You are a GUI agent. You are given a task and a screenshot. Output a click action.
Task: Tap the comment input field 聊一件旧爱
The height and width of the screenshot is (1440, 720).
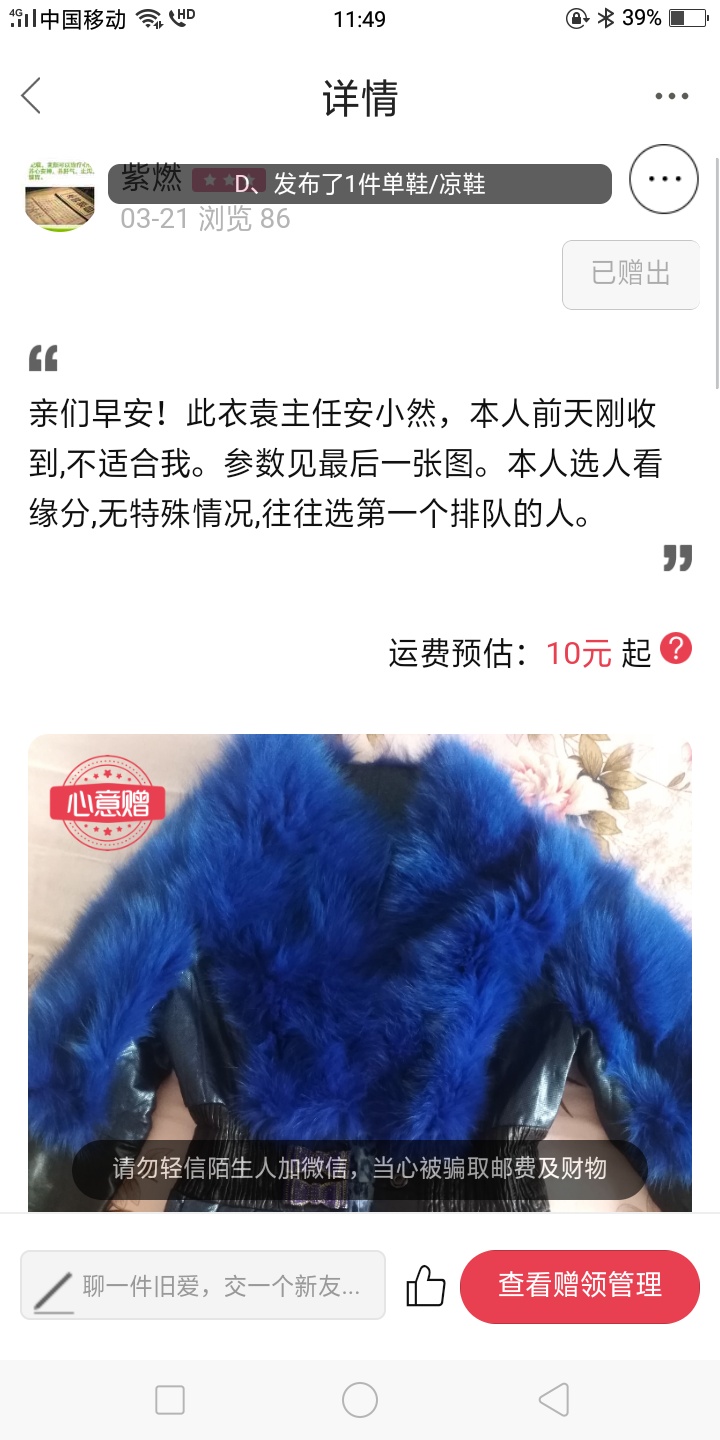tap(203, 1286)
